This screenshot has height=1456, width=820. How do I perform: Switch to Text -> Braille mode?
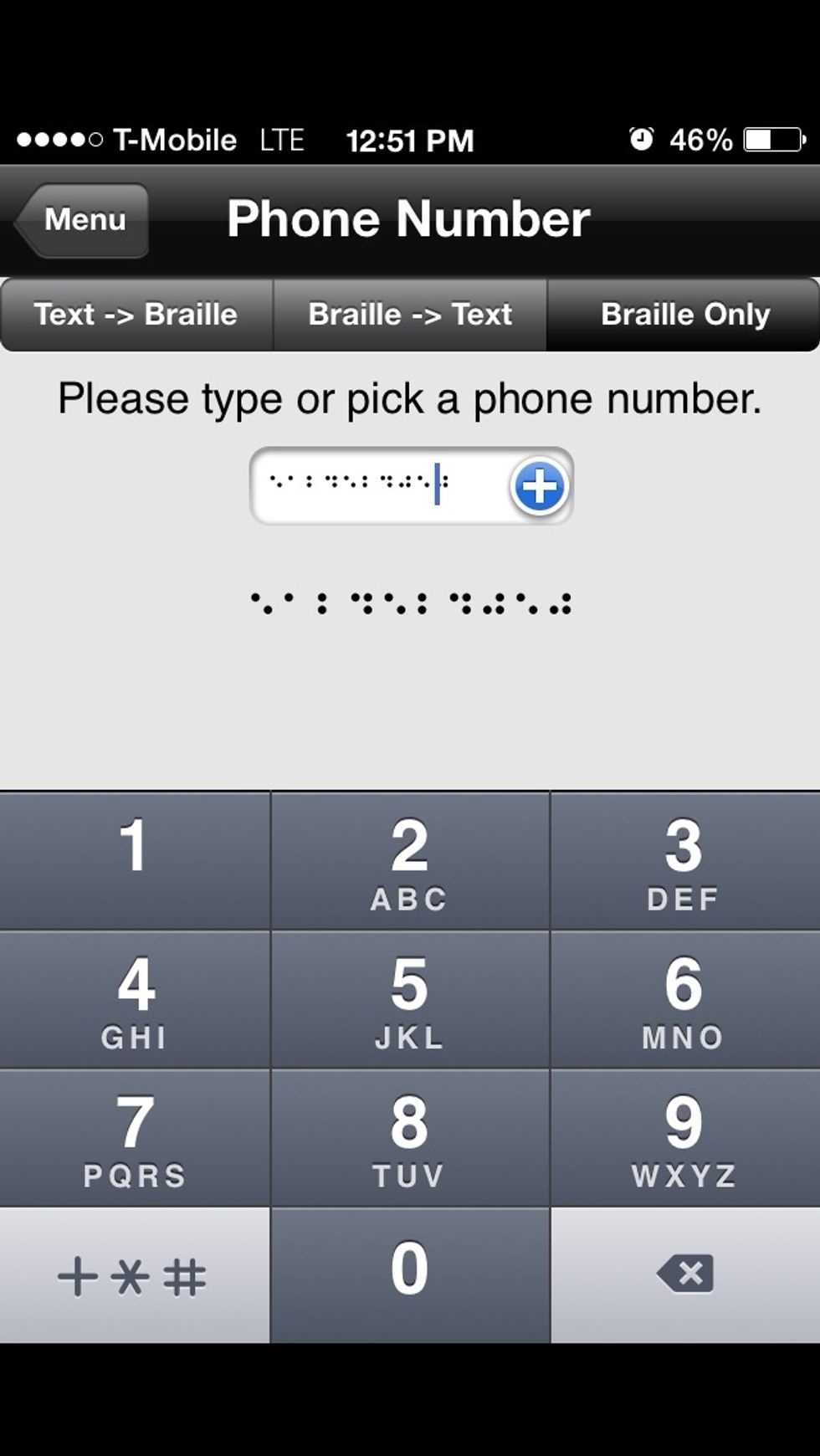tap(136, 315)
